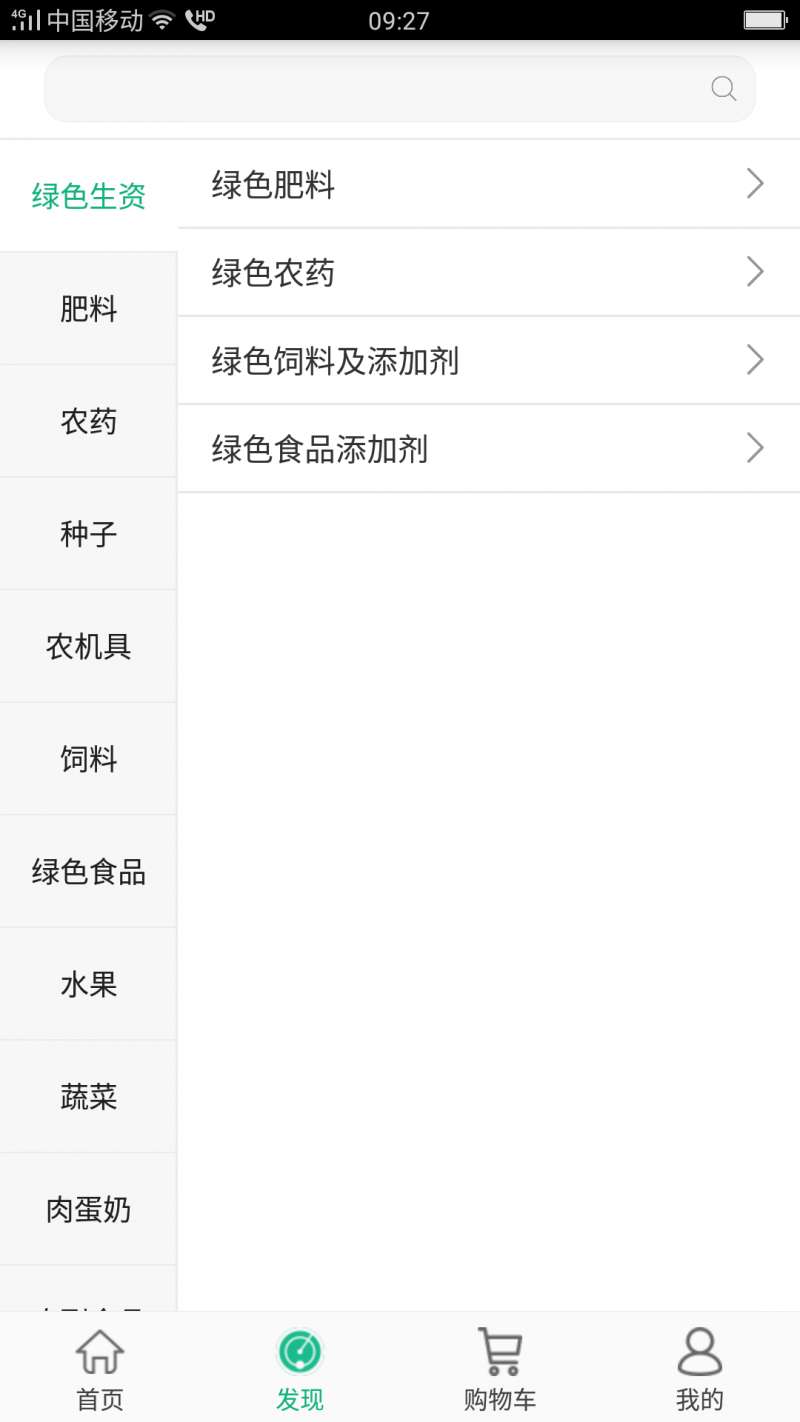Image resolution: width=800 pixels, height=1422 pixels.
Task: Select the 蔬菜 category
Action: [x=89, y=1097]
